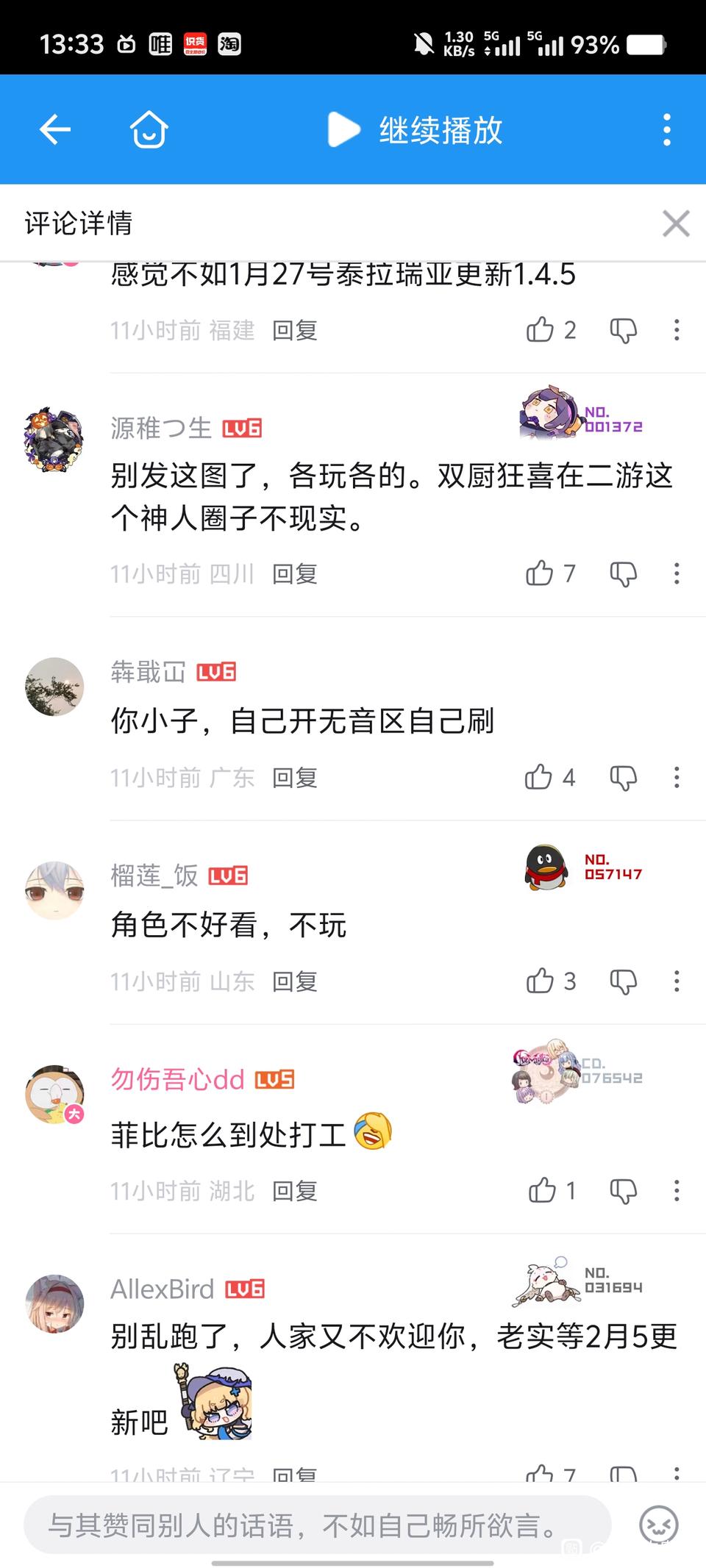Tap the comment input field
Screen dimensions: 706x1568
point(318,1525)
